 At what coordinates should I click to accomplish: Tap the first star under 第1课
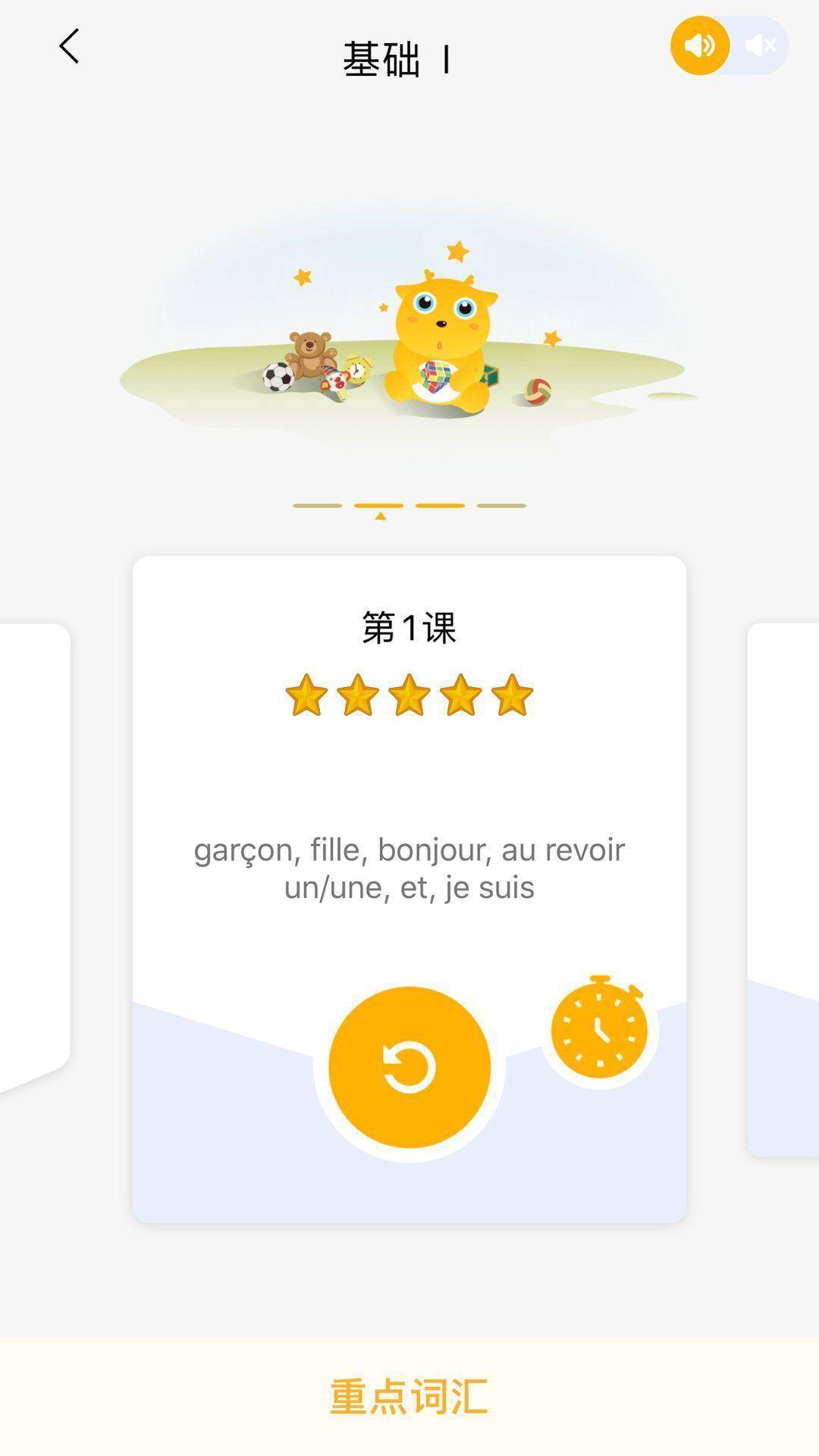306,694
